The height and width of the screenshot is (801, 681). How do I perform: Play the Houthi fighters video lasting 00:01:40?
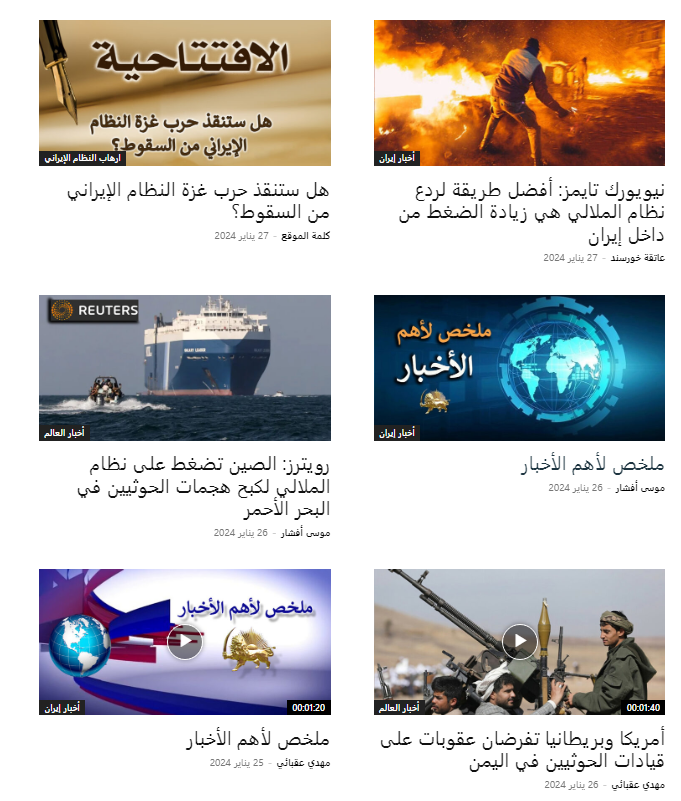point(519,642)
